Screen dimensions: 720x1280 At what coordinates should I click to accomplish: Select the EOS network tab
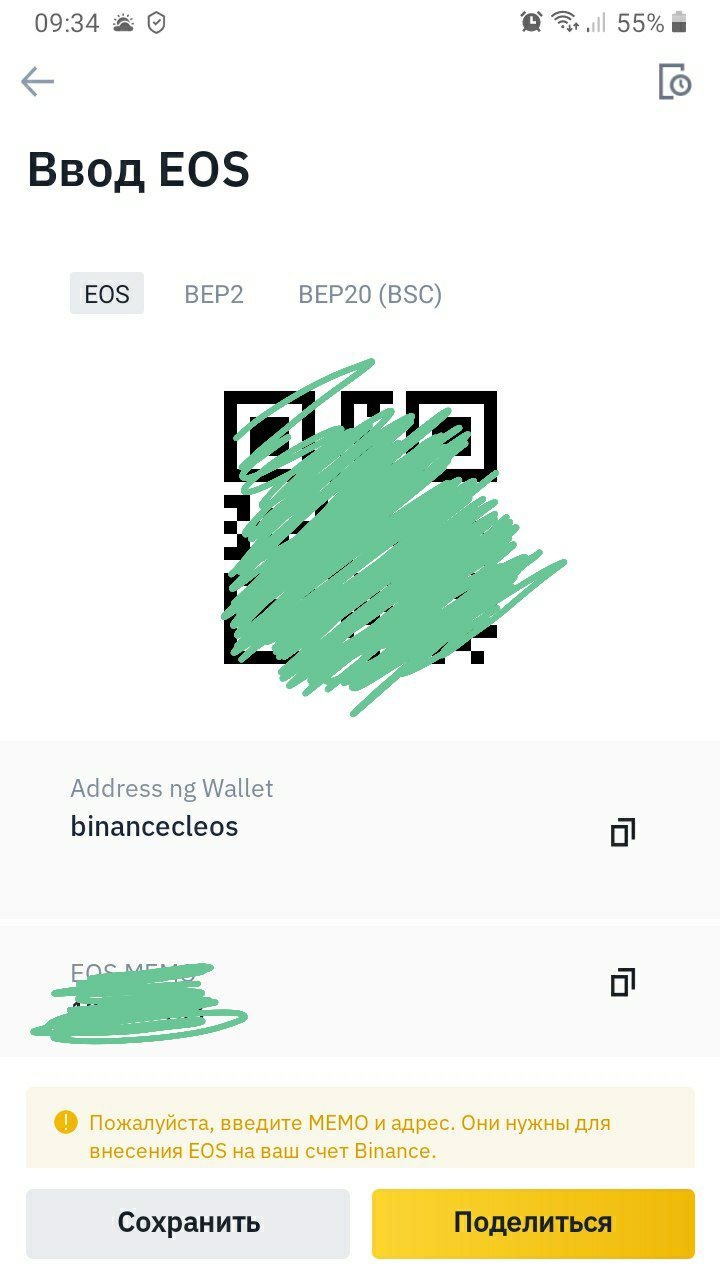click(107, 294)
